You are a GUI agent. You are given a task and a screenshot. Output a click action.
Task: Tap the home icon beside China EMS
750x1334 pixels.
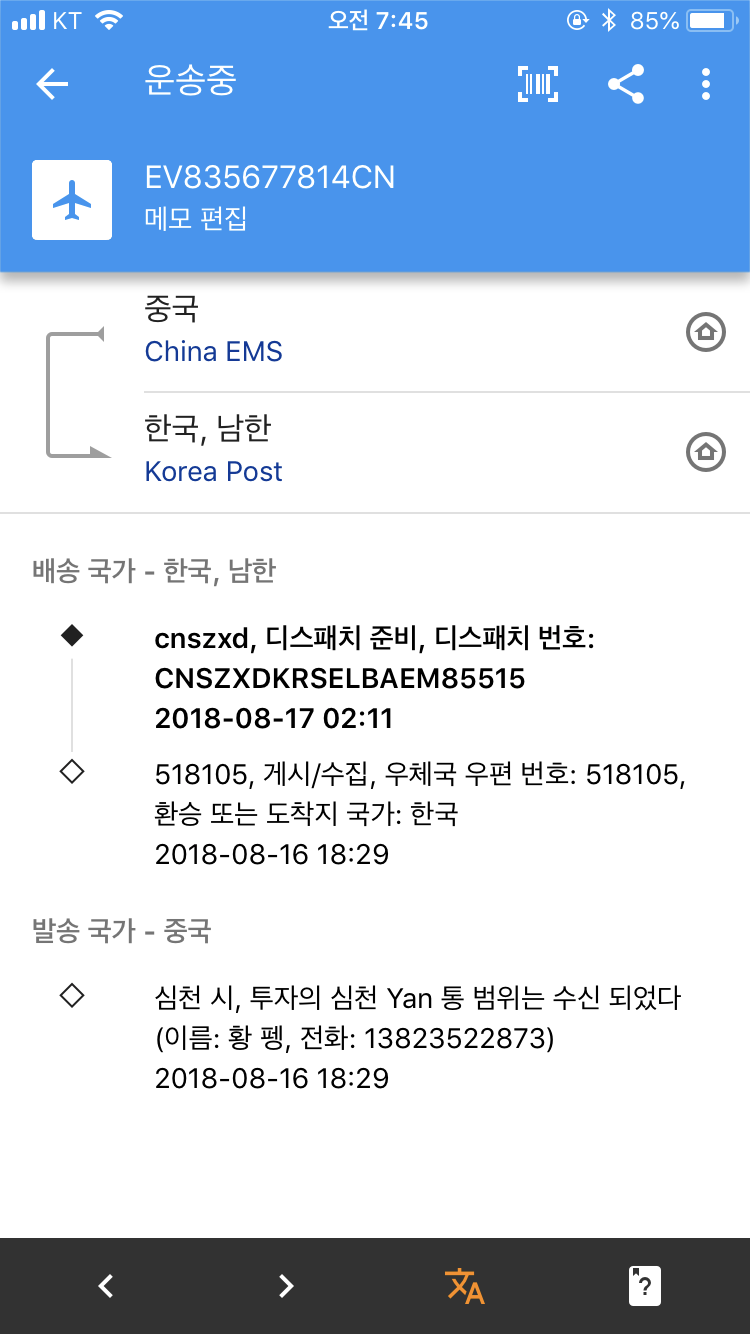tap(705, 333)
